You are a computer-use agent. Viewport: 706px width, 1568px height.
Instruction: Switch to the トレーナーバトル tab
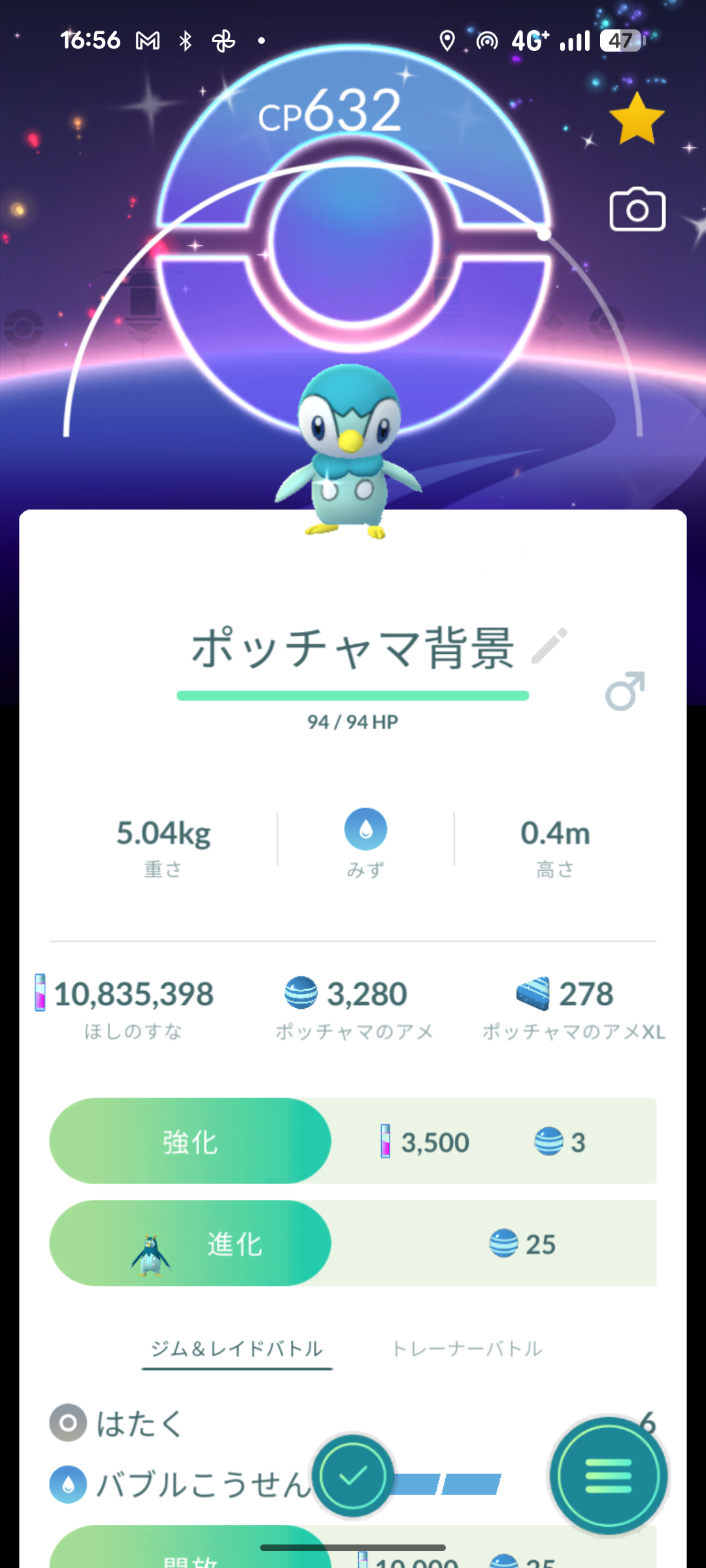(x=467, y=1349)
